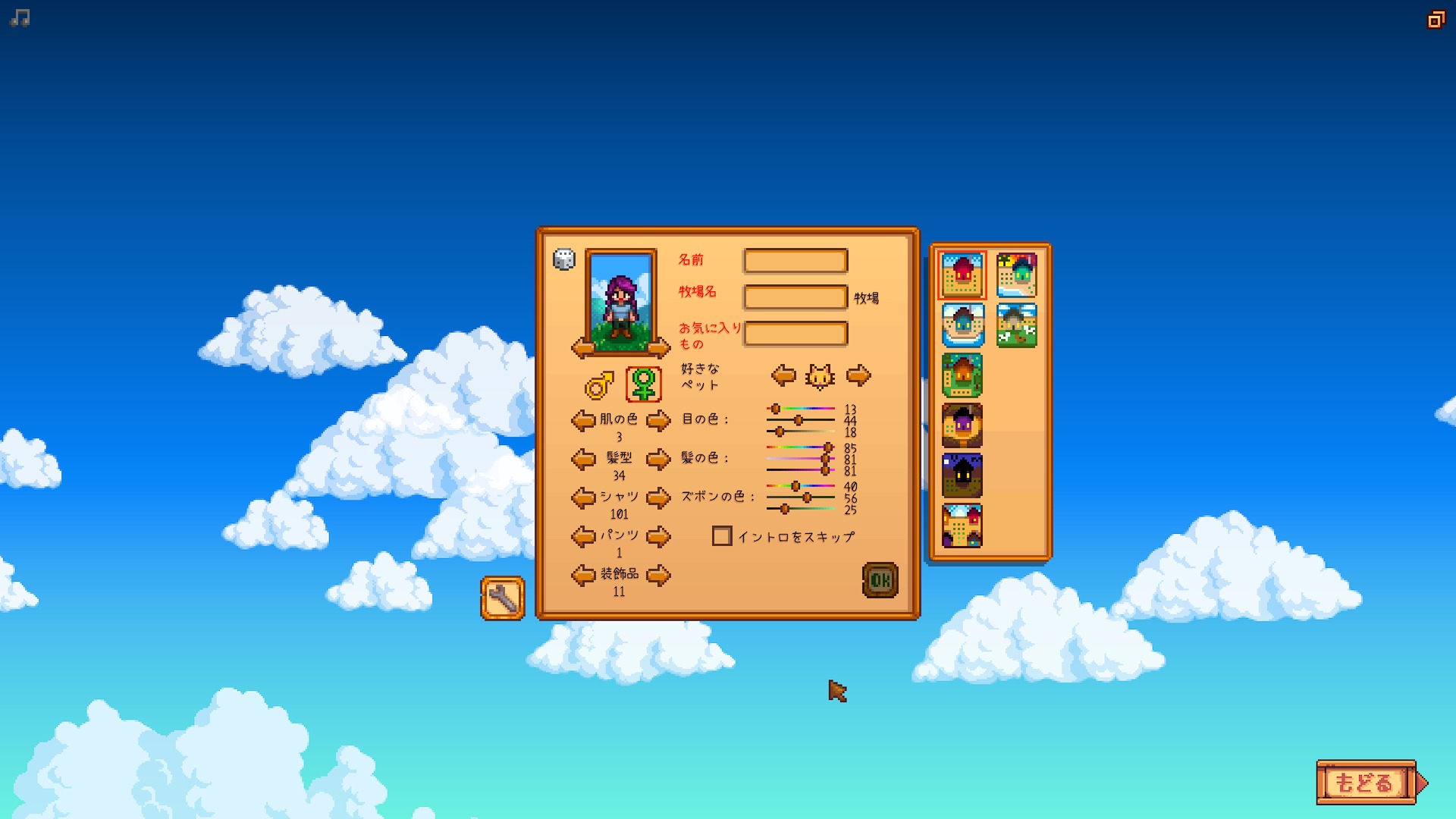Toggle the イントロをスキップ checkbox
The height and width of the screenshot is (819, 1456).
coord(722,536)
